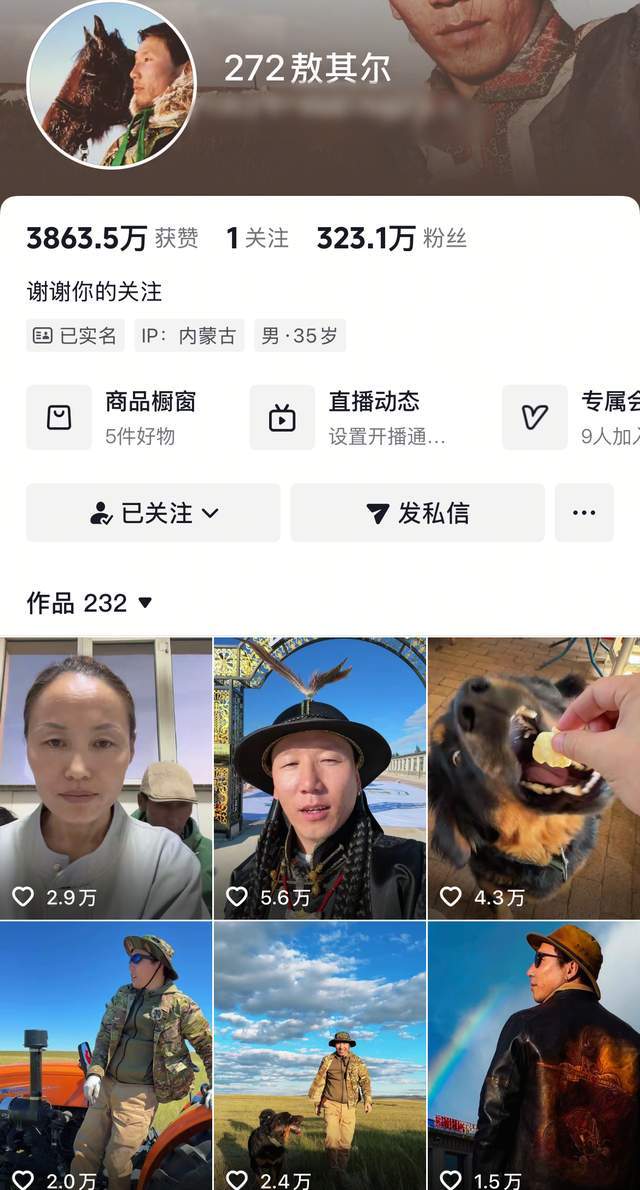Watch the tractor video with 2.0万 likes

105,1055
